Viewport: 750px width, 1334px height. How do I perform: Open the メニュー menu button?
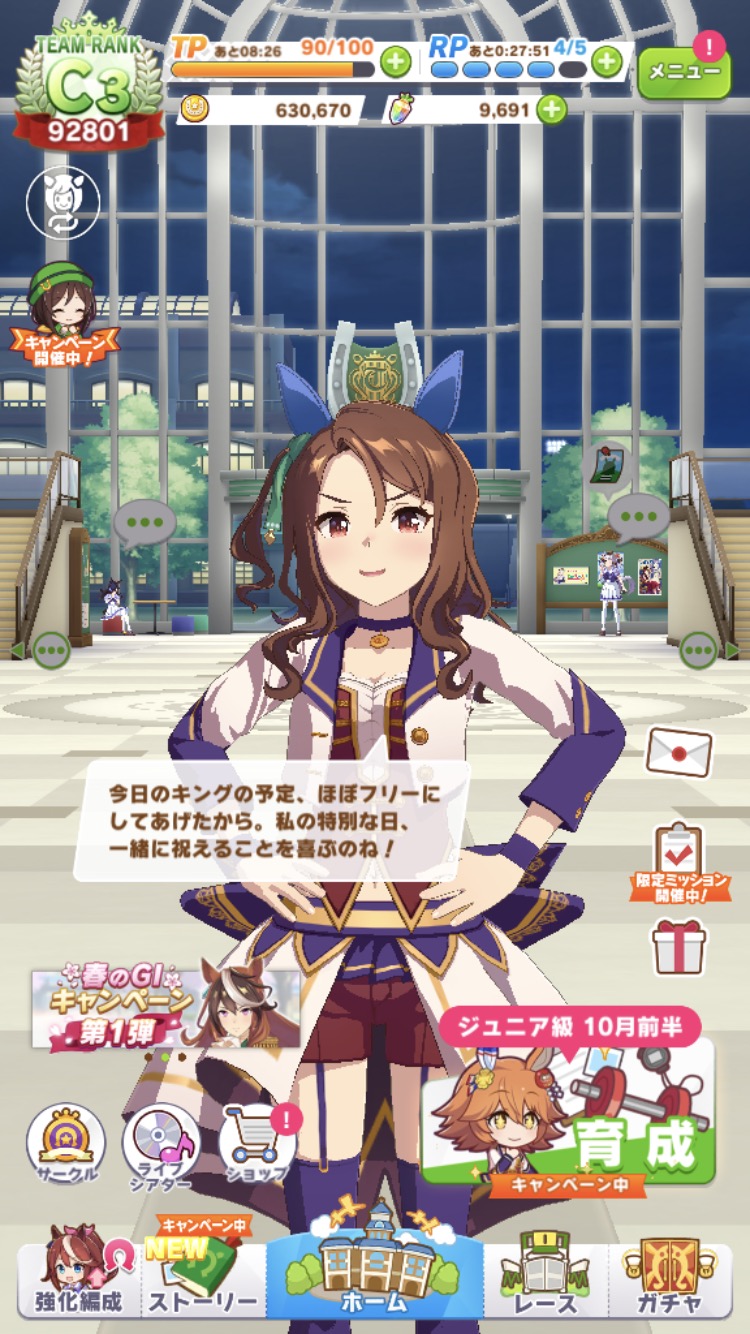click(x=684, y=71)
